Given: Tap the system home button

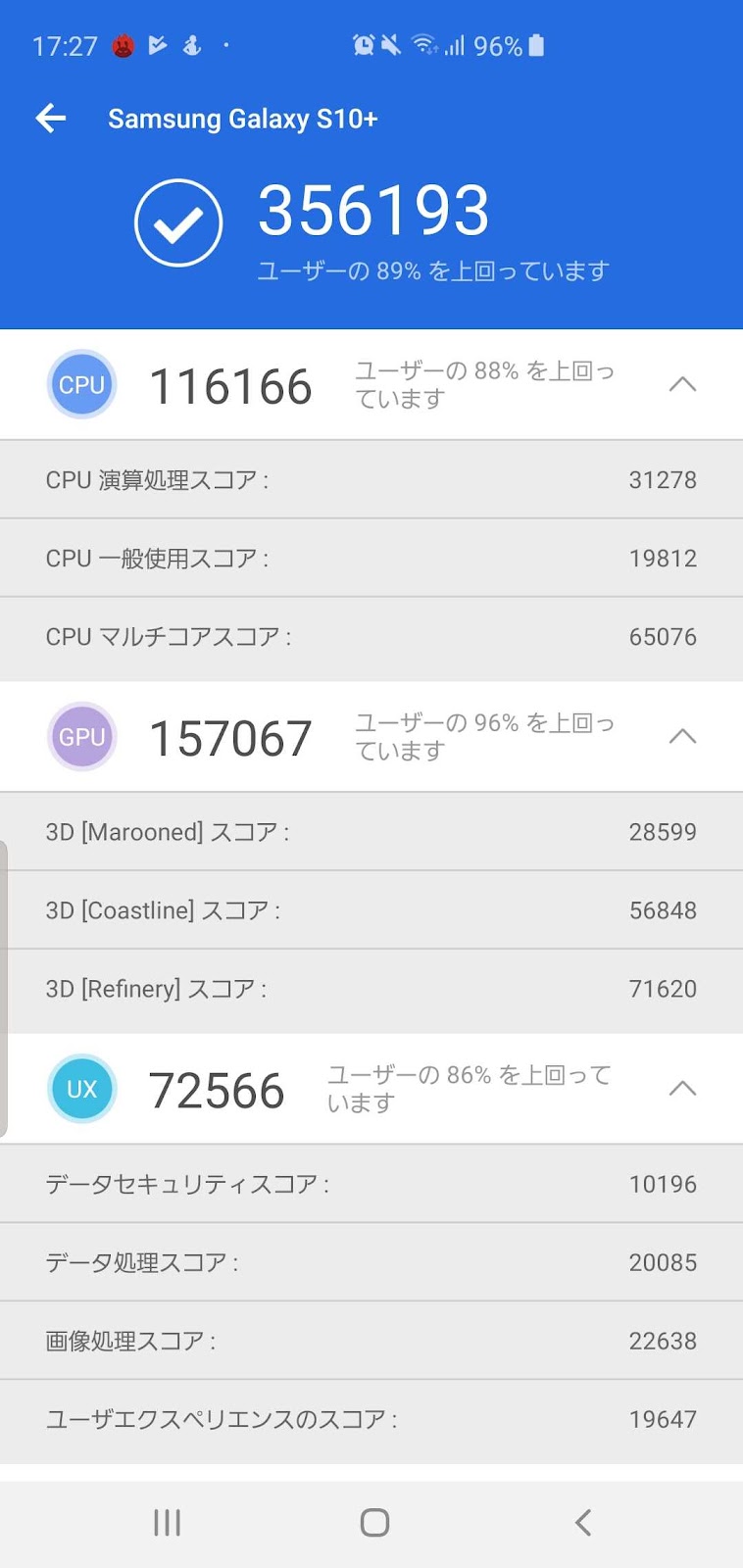Looking at the screenshot, I should click(374, 1522).
